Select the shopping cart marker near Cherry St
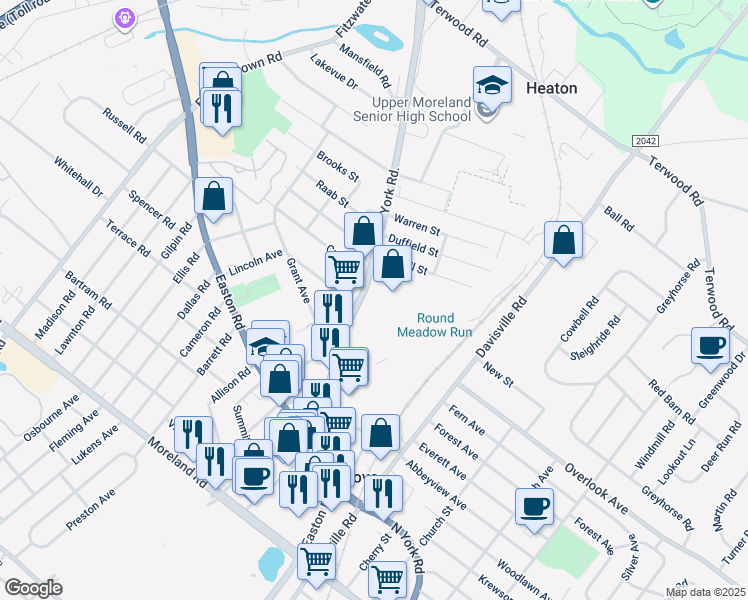 (387, 579)
